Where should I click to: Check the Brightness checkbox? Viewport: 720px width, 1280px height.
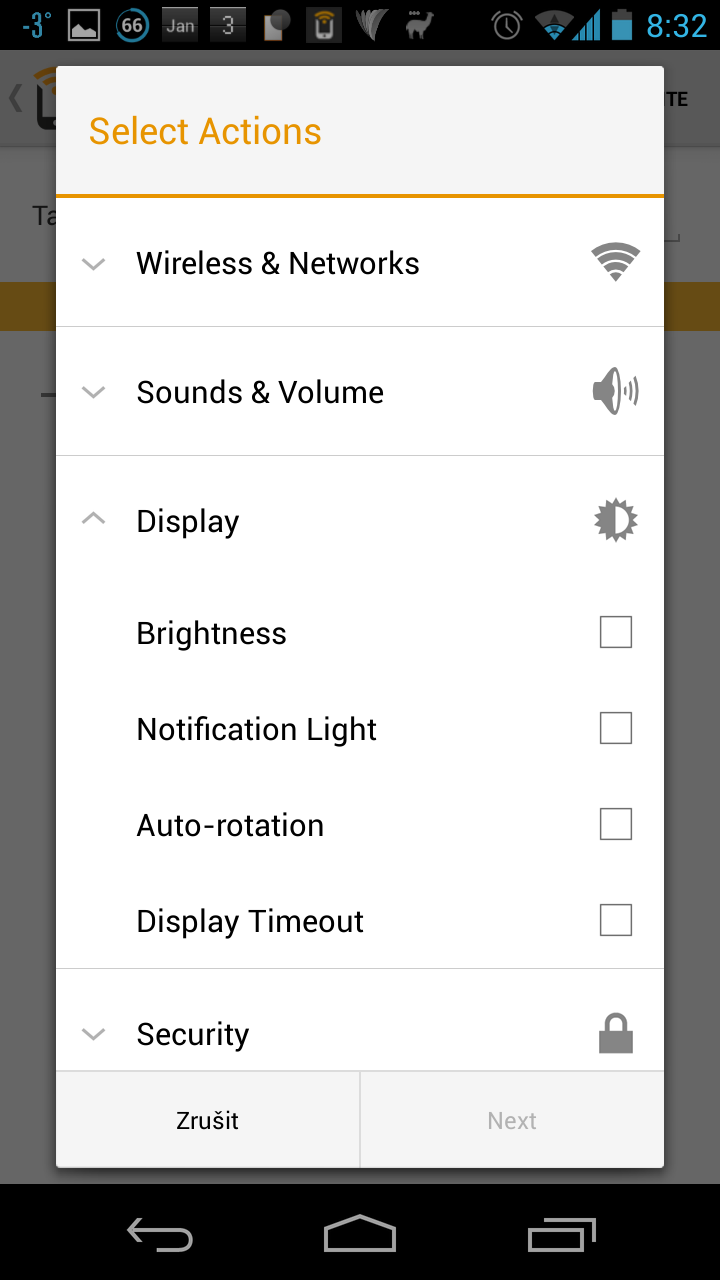(x=616, y=632)
